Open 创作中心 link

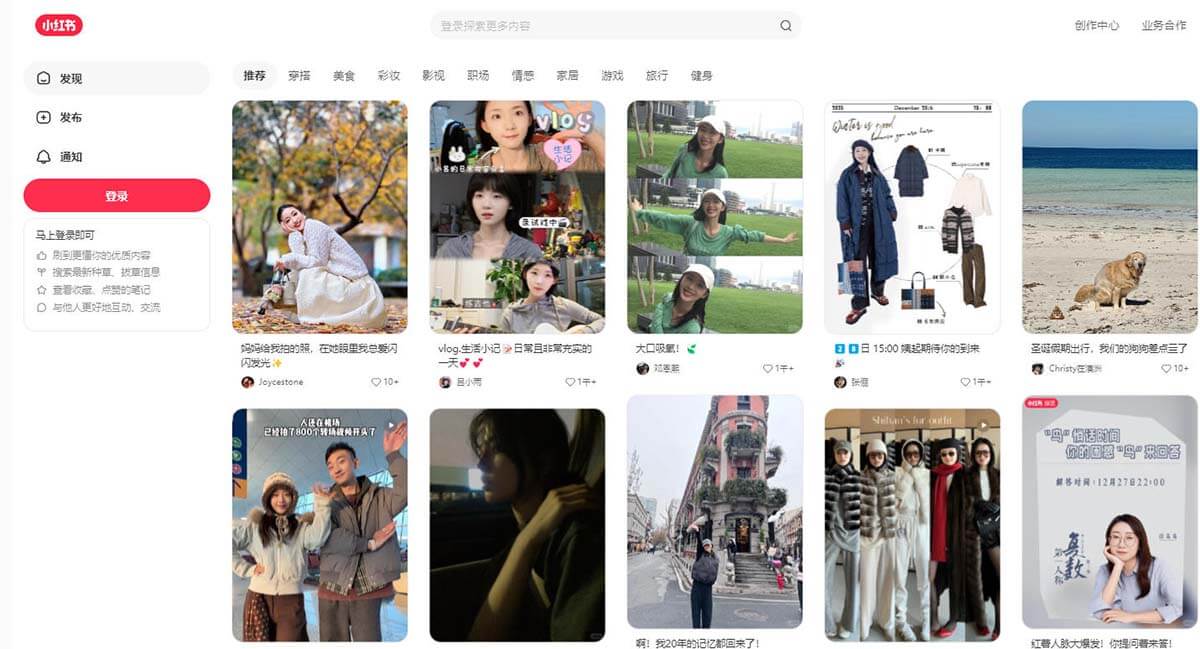tap(1096, 26)
